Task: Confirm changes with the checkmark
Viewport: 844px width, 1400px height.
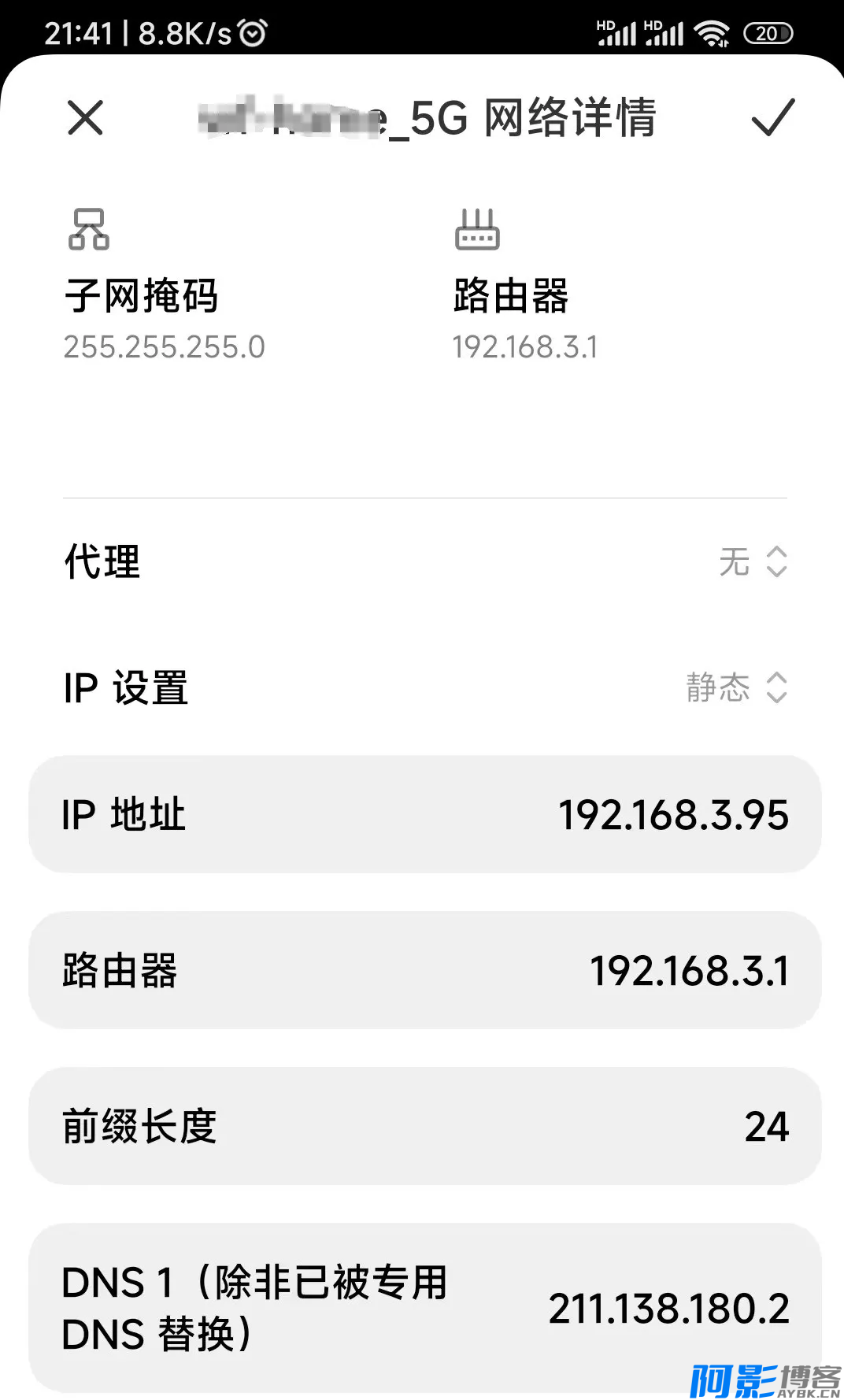Action: point(772,118)
